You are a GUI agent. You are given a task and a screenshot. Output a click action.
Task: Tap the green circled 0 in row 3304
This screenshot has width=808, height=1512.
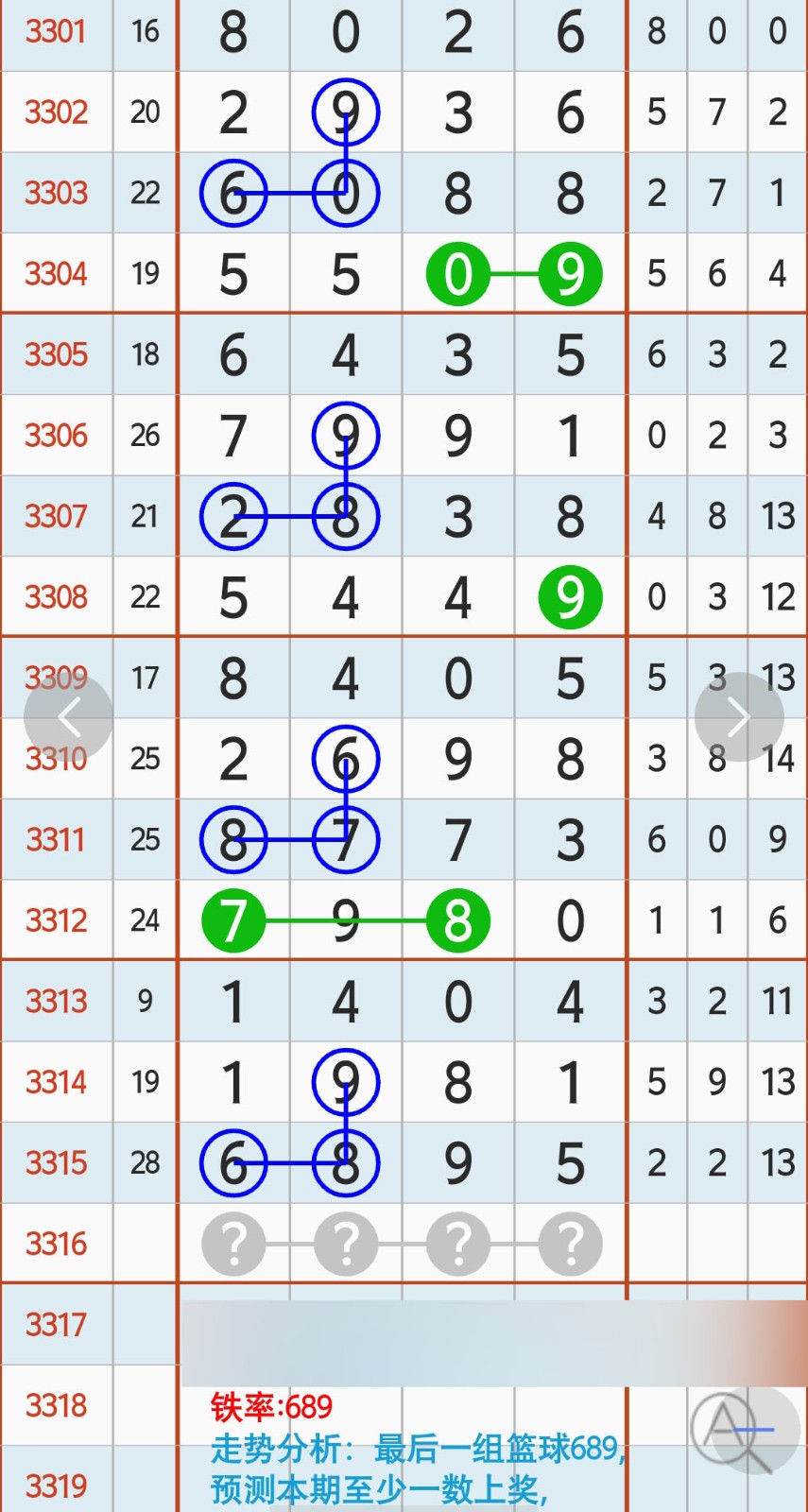pos(458,273)
